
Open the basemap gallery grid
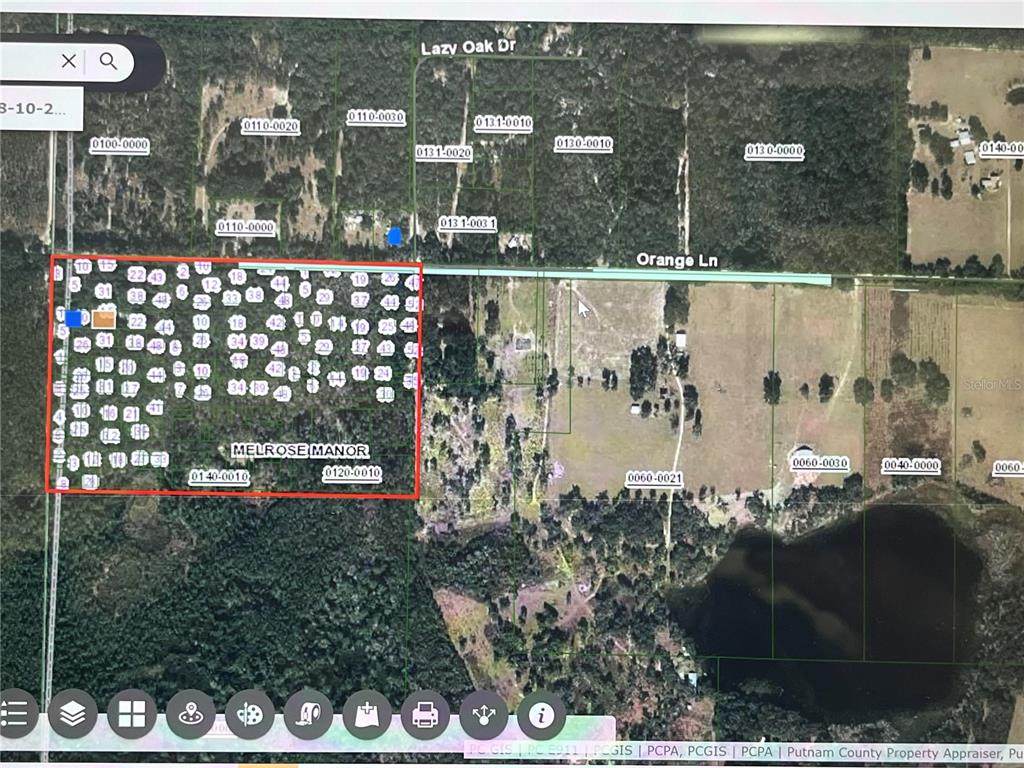(x=131, y=714)
